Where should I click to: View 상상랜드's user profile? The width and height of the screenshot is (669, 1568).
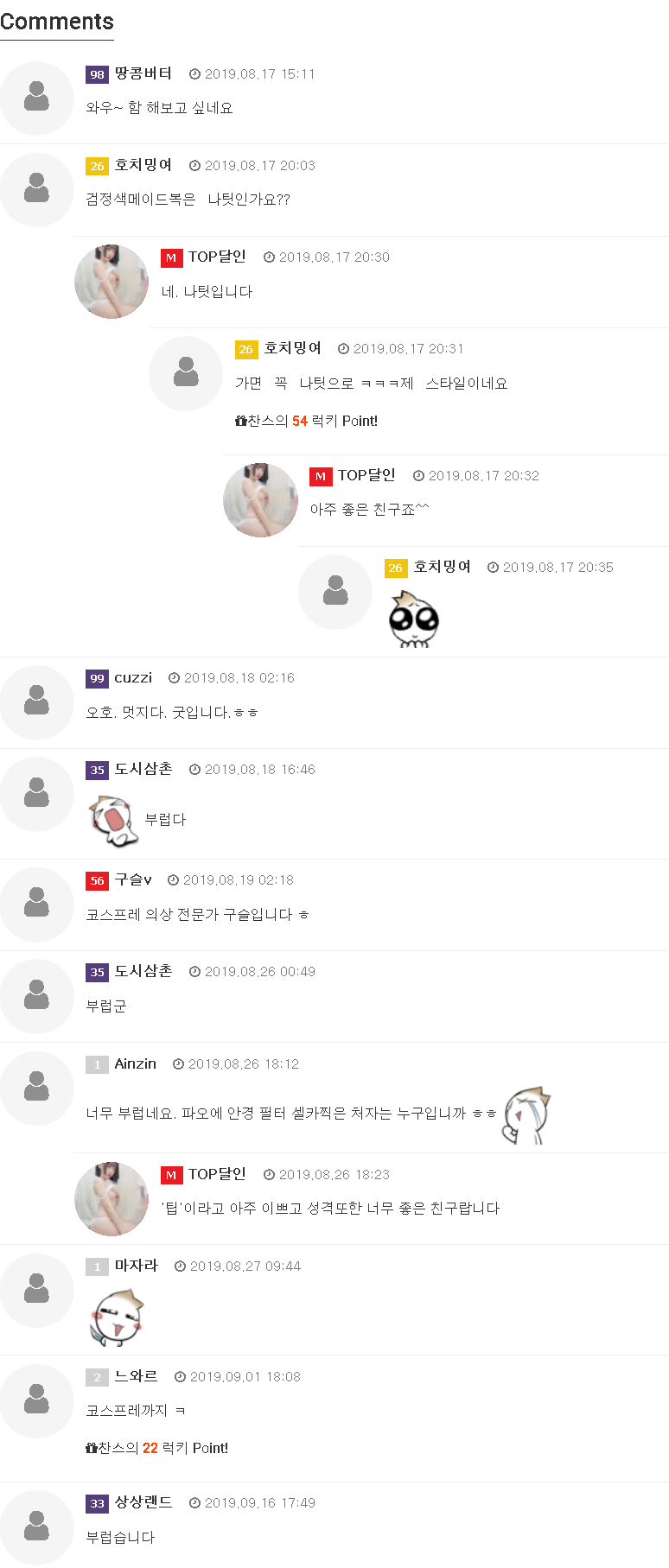(143, 1502)
